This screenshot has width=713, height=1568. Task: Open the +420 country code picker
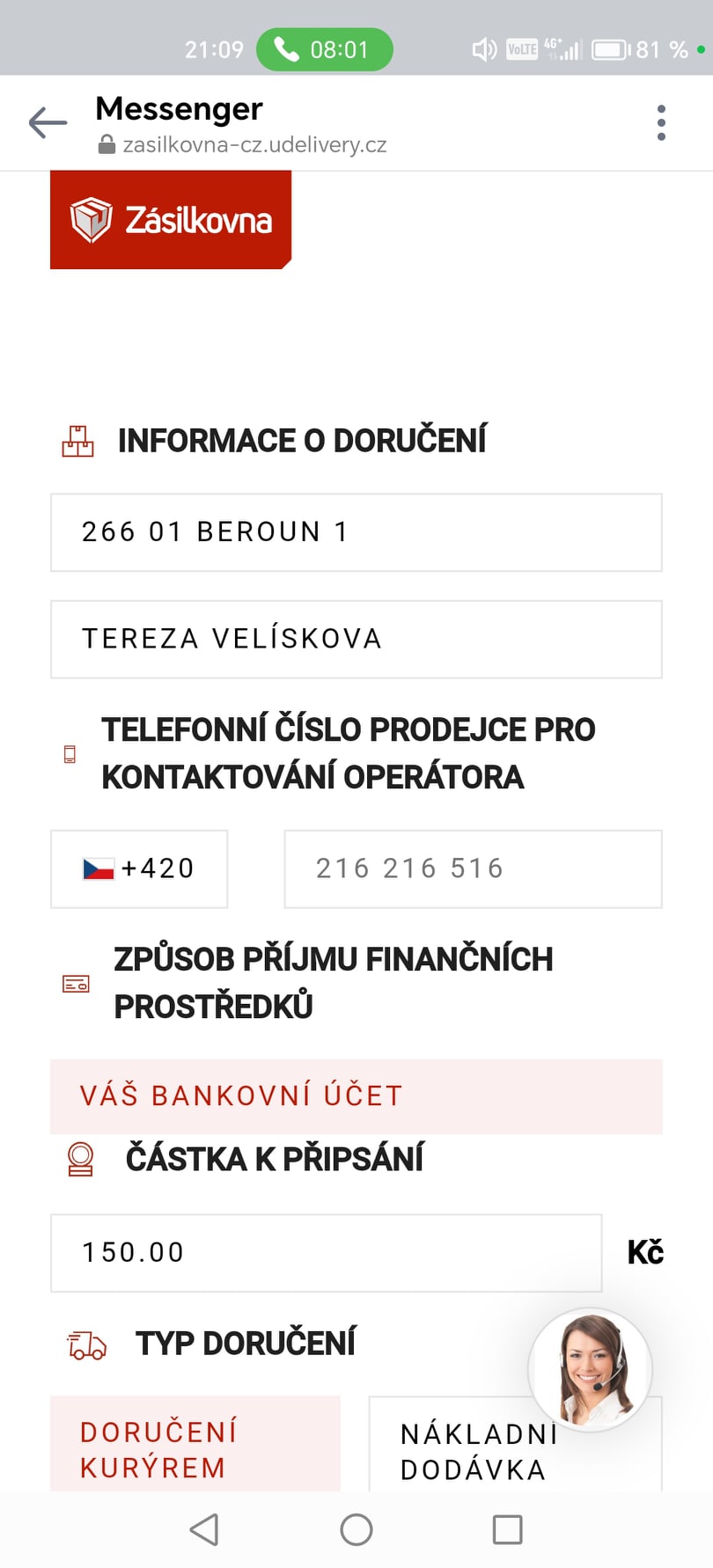pyautogui.click(x=139, y=868)
